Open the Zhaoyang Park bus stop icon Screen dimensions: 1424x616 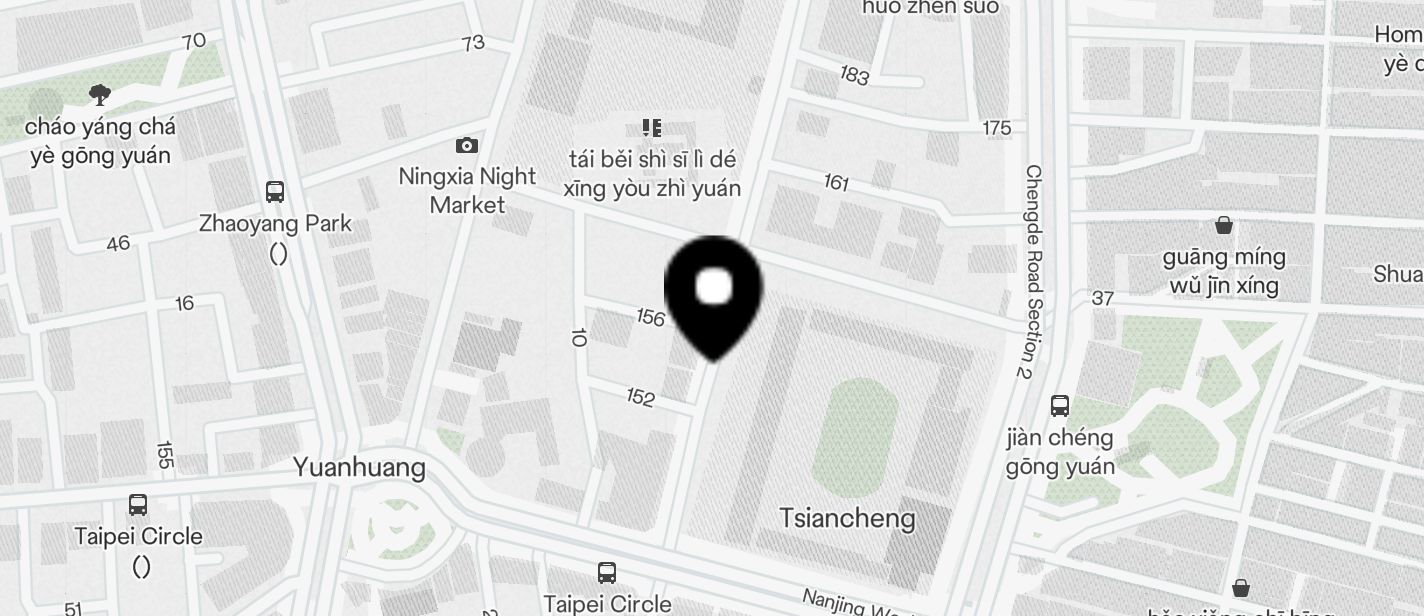(275, 191)
